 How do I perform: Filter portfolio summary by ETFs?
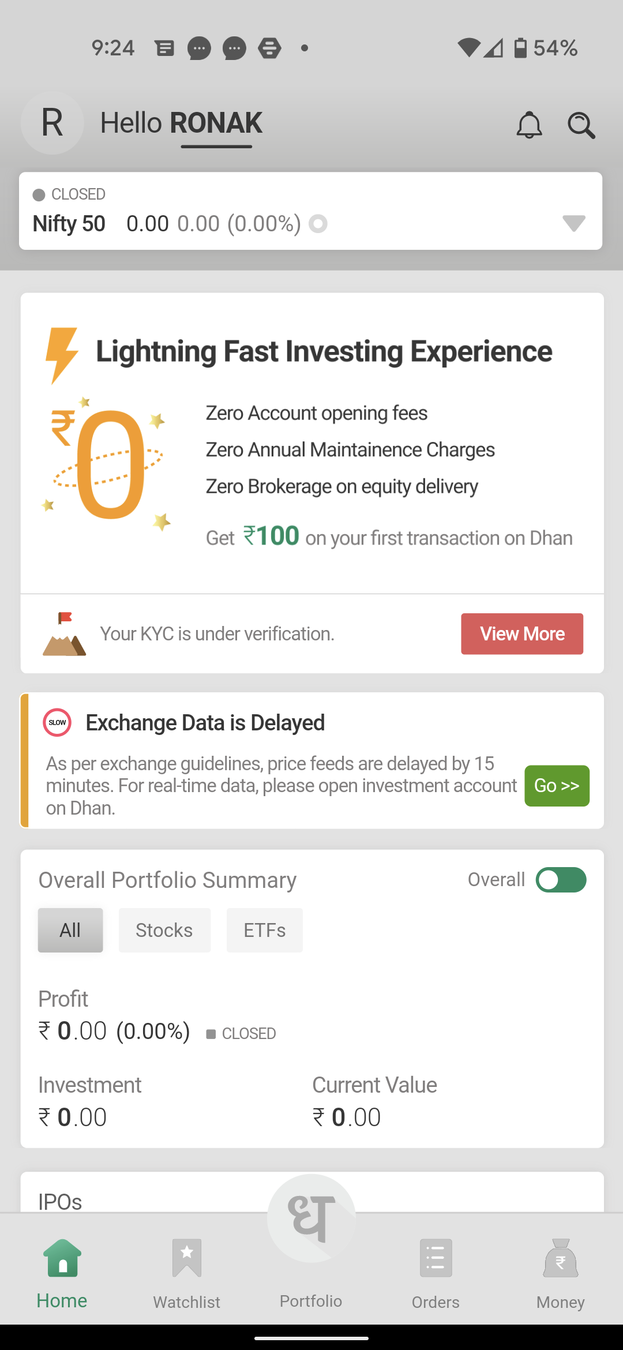pos(264,930)
